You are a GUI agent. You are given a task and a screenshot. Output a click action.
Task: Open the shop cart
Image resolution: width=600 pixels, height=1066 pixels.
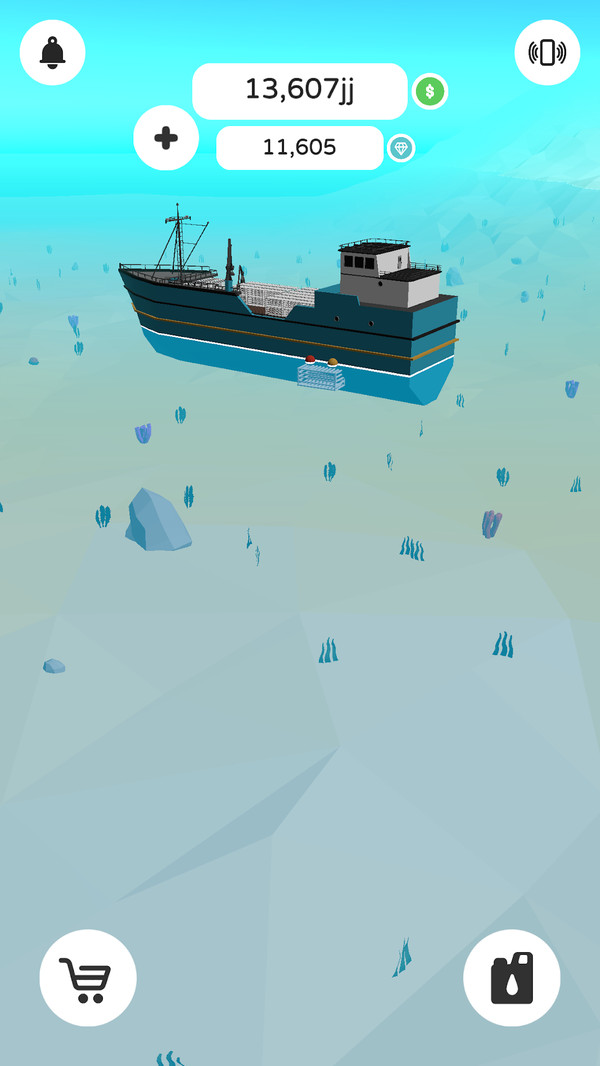tap(88, 978)
